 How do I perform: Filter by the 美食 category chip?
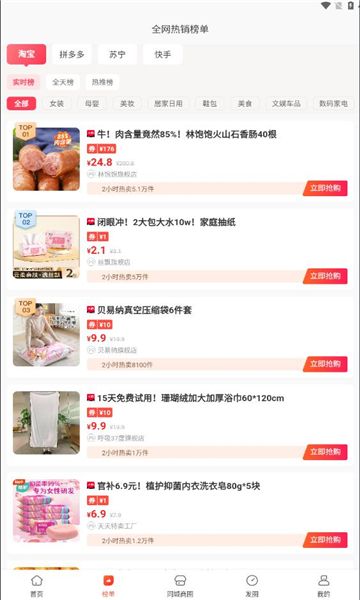(x=245, y=103)
